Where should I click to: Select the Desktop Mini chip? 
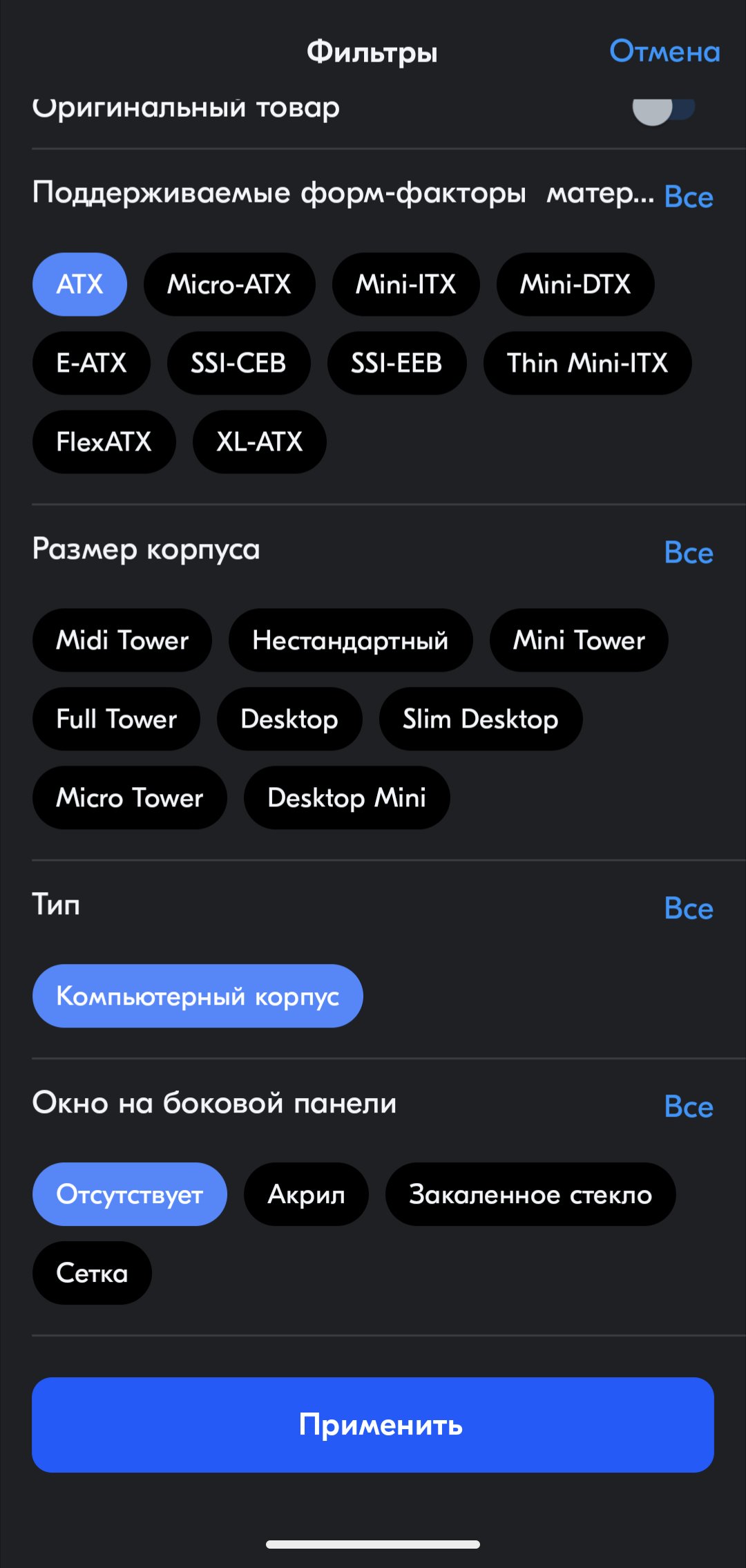tap(346, 797)
